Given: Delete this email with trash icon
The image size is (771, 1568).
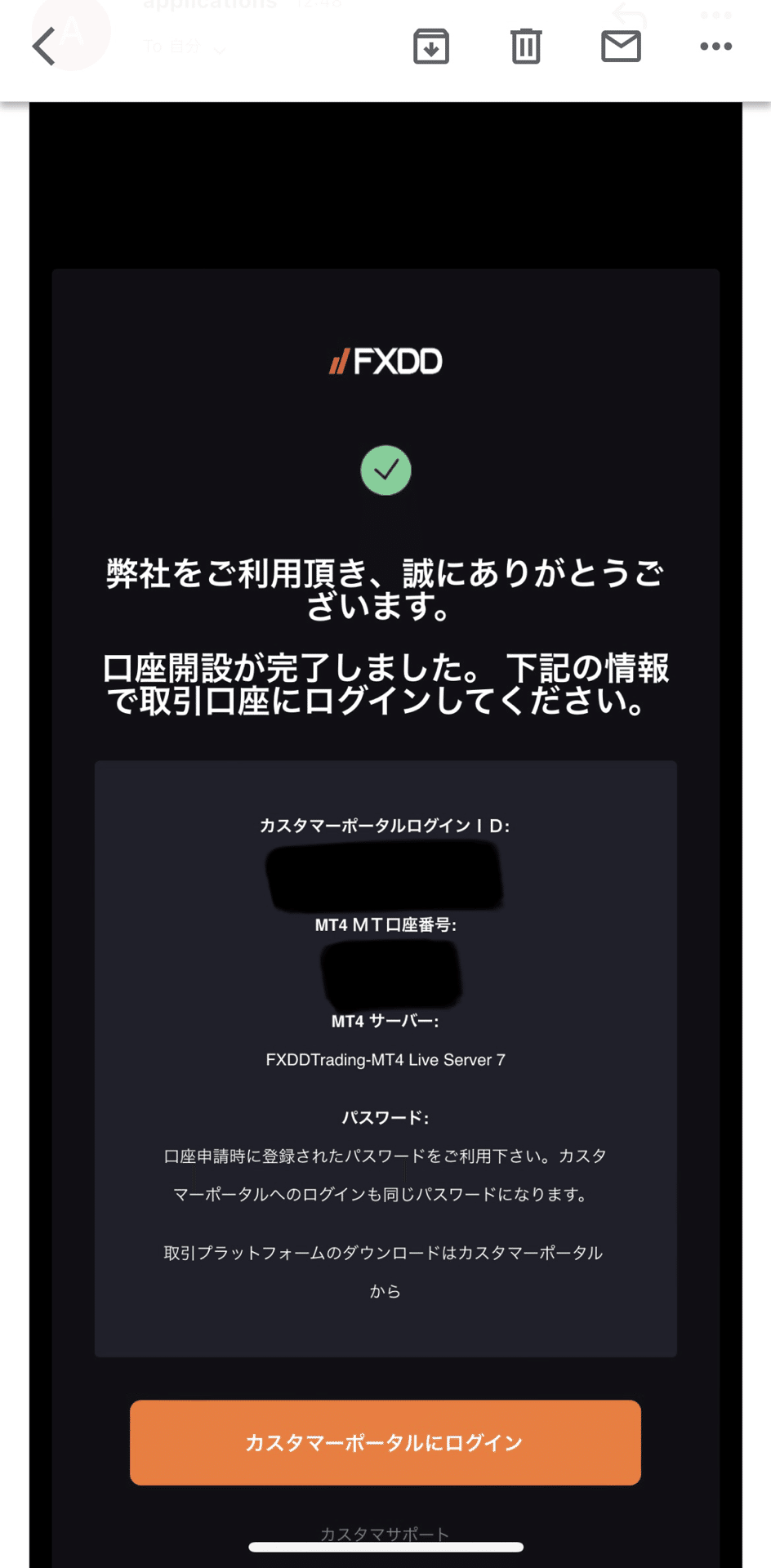Looking at the screenshot, I should tap(526, 47).
